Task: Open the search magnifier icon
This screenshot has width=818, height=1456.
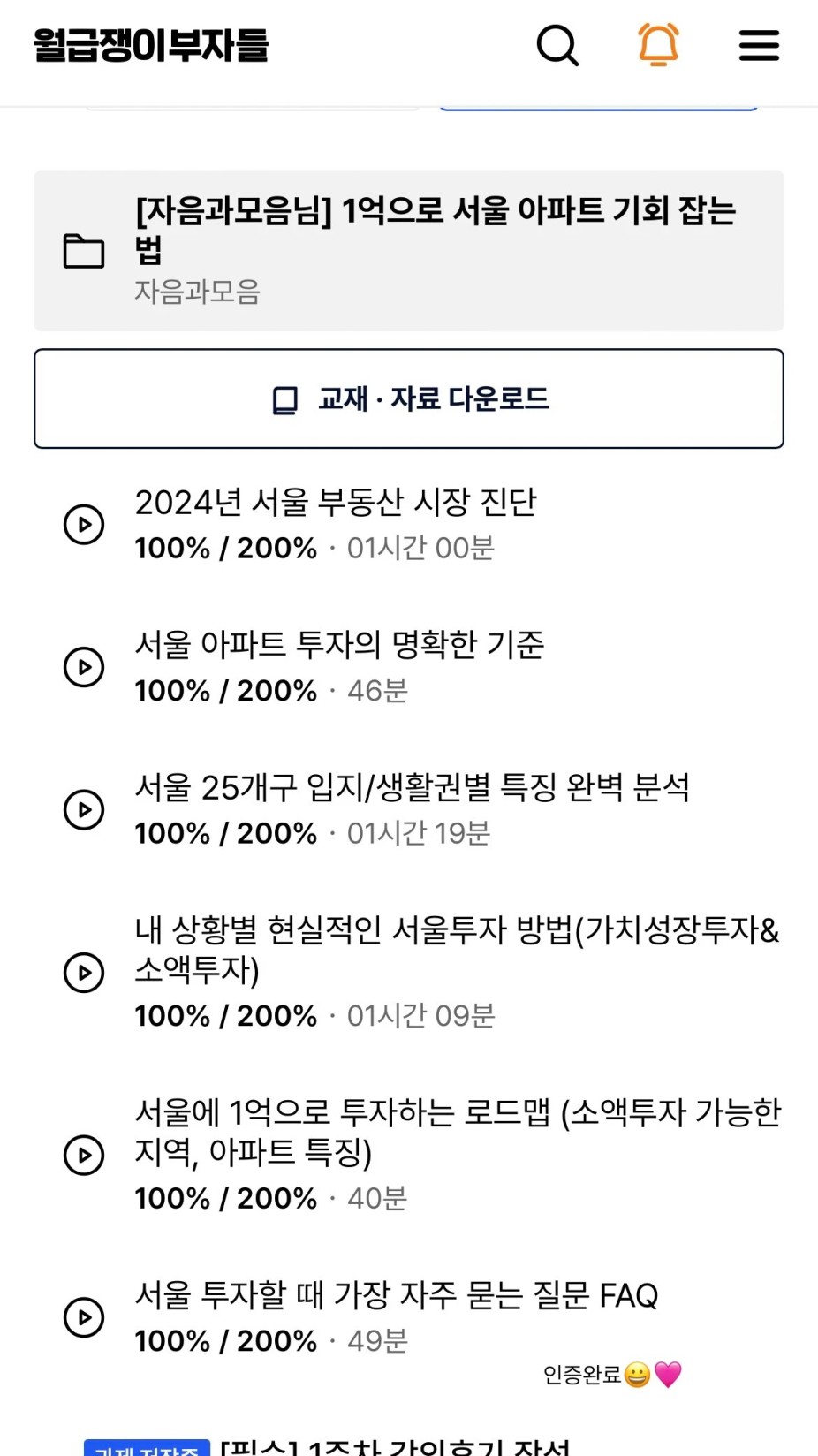Action: [557, 45]
